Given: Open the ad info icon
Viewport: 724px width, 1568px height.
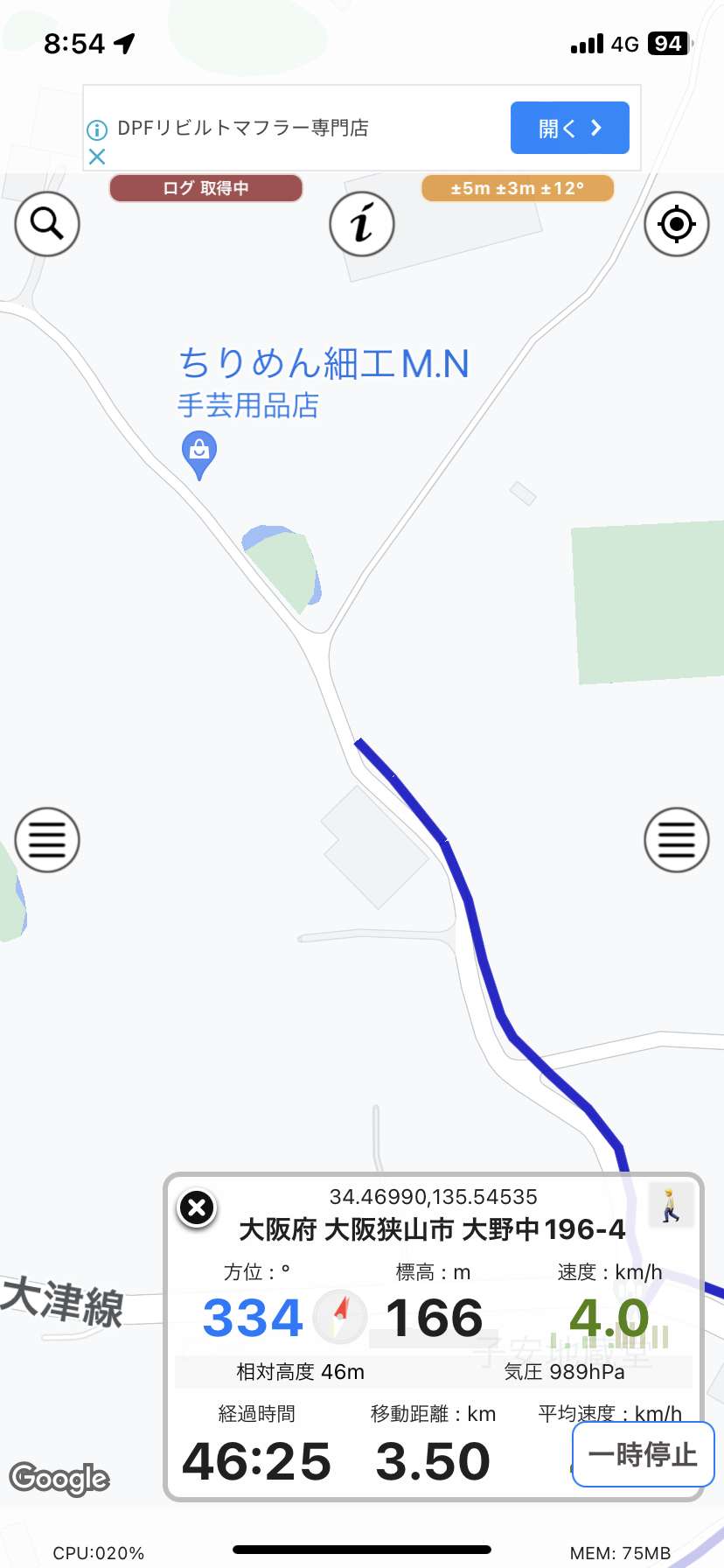Looking at the screenshot, I should click(97, 130).
